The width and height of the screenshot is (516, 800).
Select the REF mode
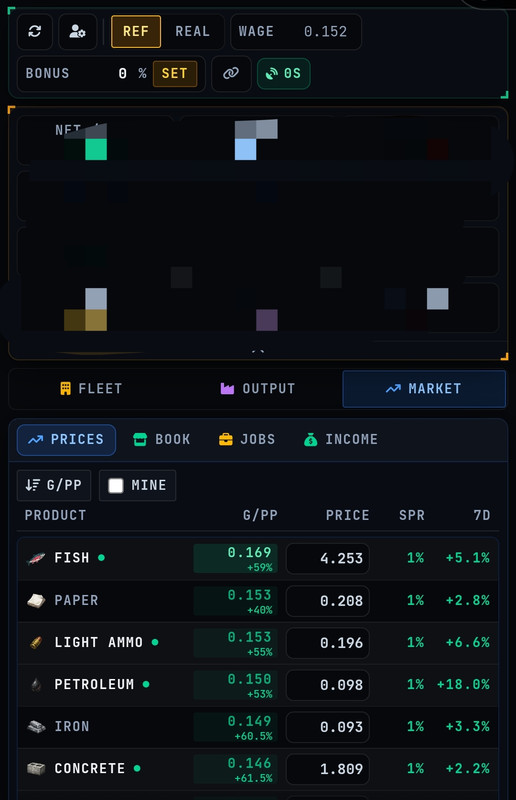tap(136, 32)
